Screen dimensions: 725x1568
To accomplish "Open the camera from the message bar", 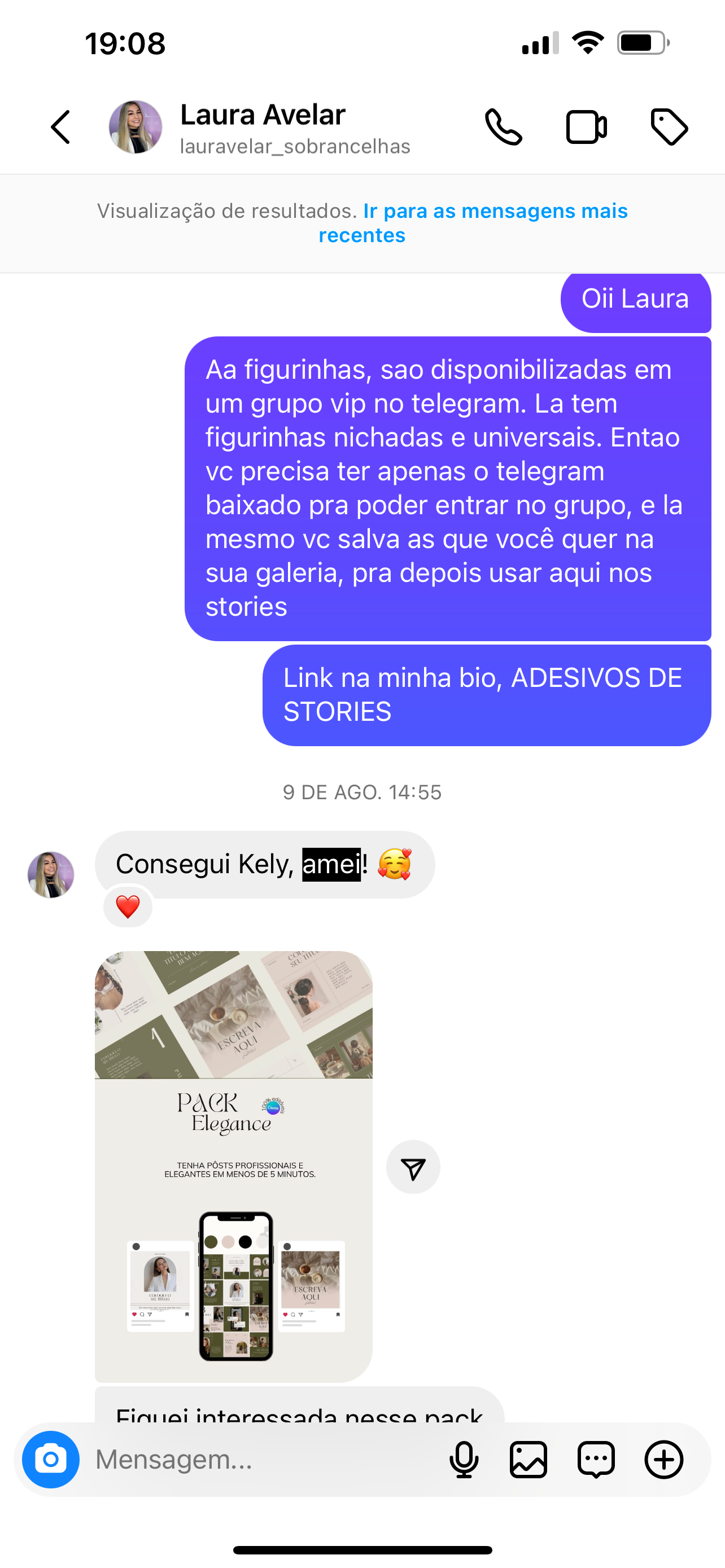I will tap(50, 1459).
